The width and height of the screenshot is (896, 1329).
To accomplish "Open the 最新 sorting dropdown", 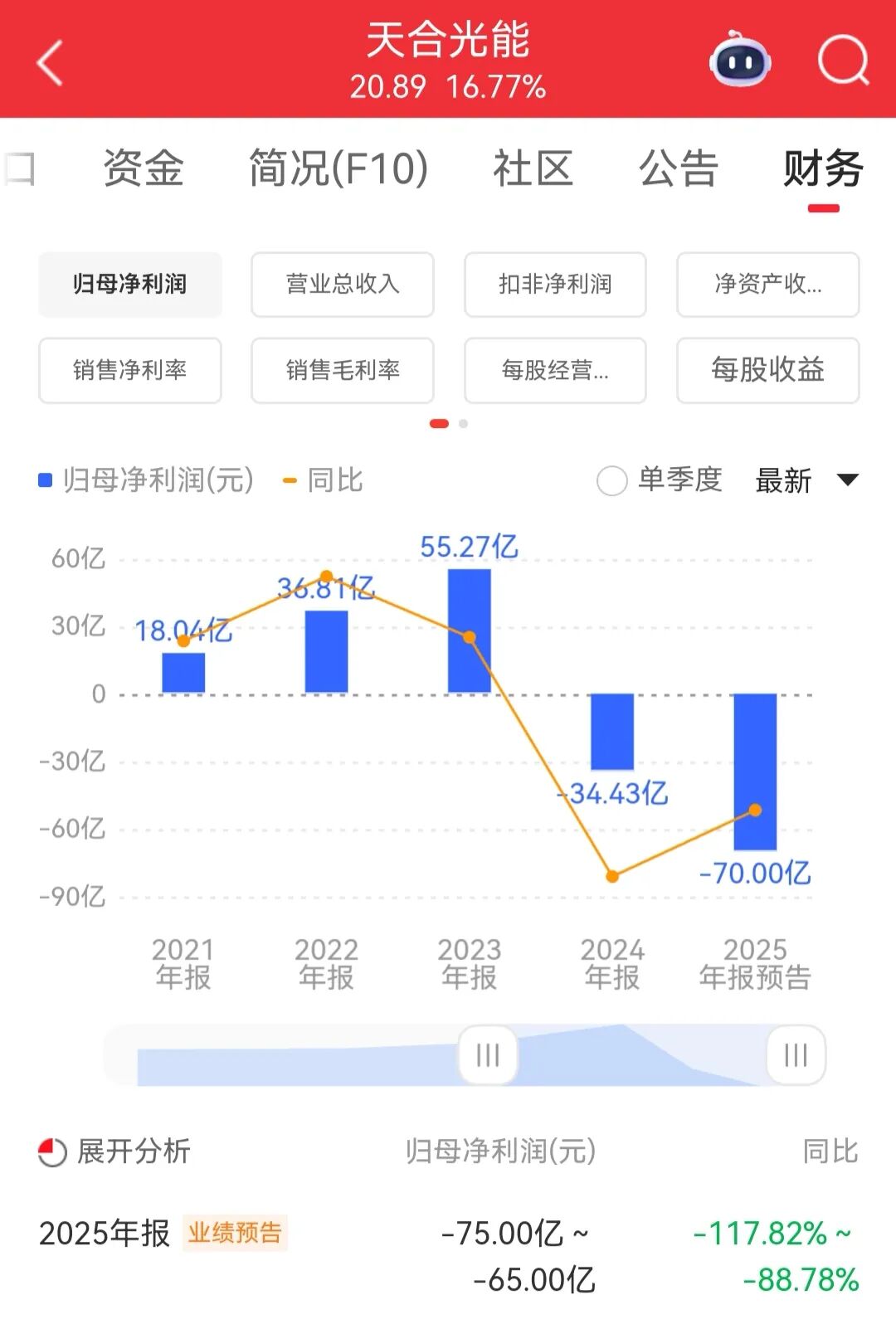I will (802, 481).
